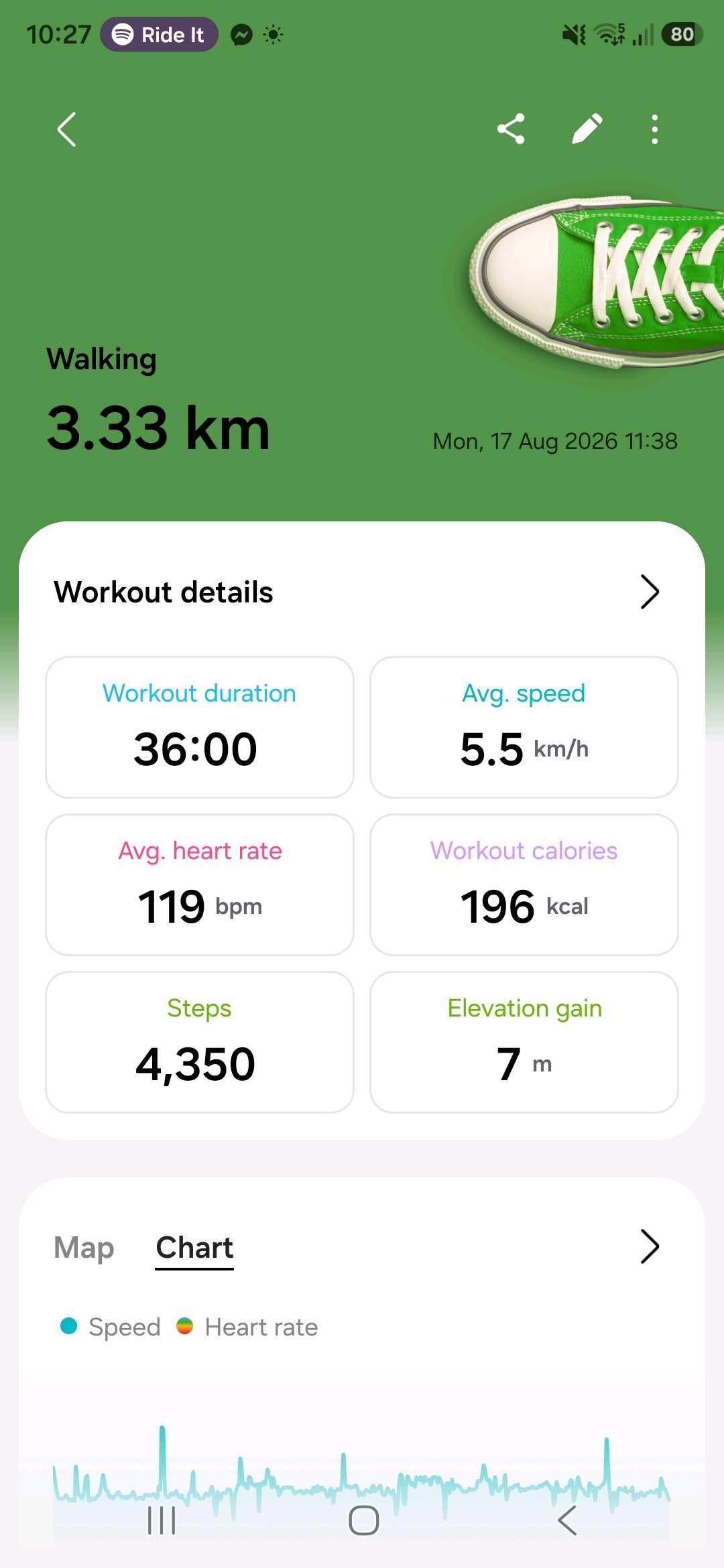Go back using the top-left arrow
The image size is (724, 1568).
66,129
